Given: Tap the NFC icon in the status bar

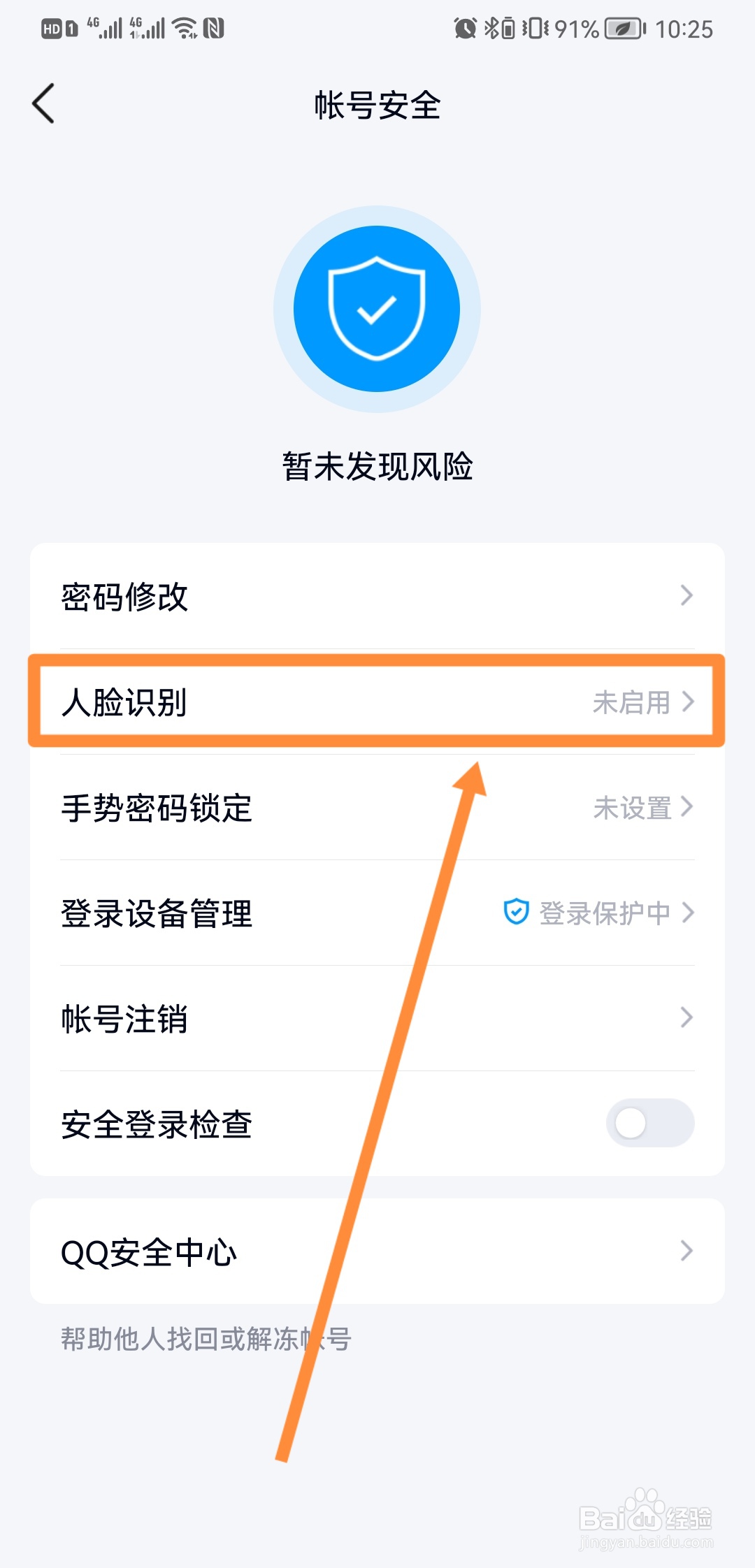Looking at the screenshot, I should 214,28.
